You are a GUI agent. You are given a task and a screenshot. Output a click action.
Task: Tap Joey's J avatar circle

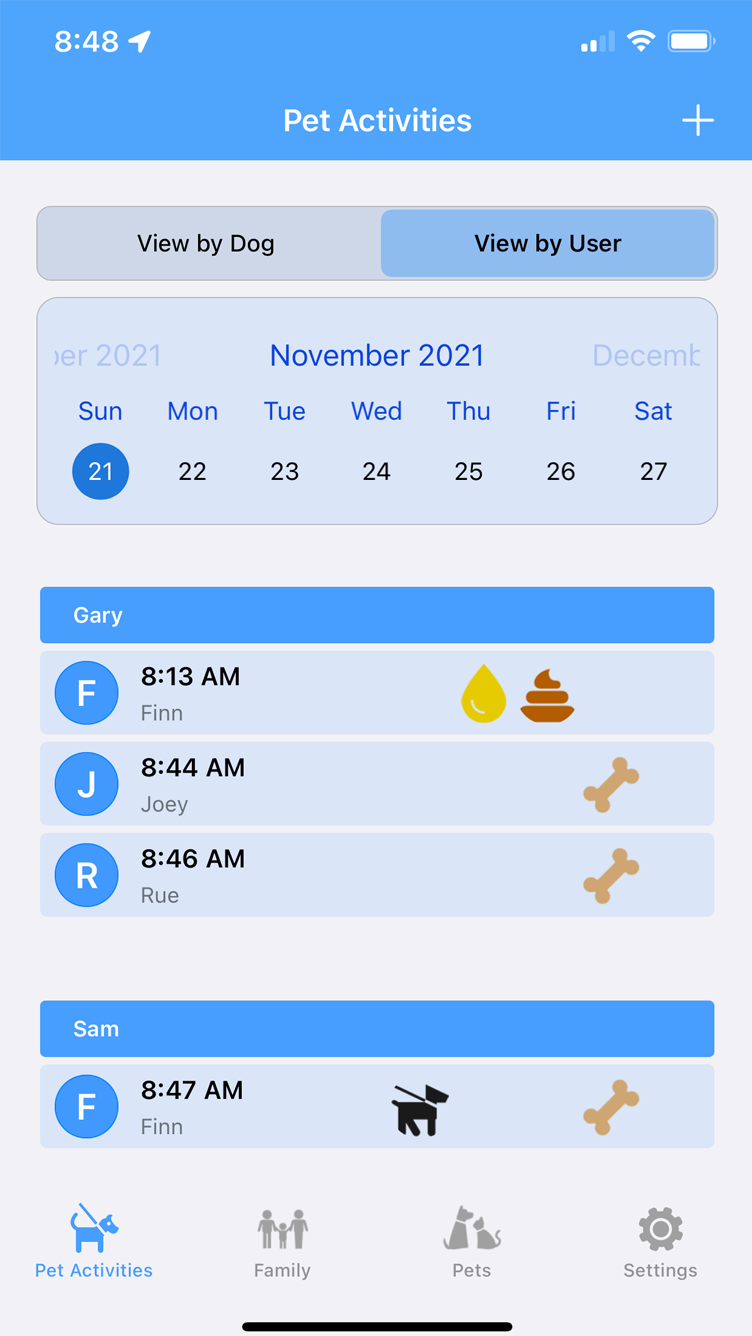(x=86, y=784)
